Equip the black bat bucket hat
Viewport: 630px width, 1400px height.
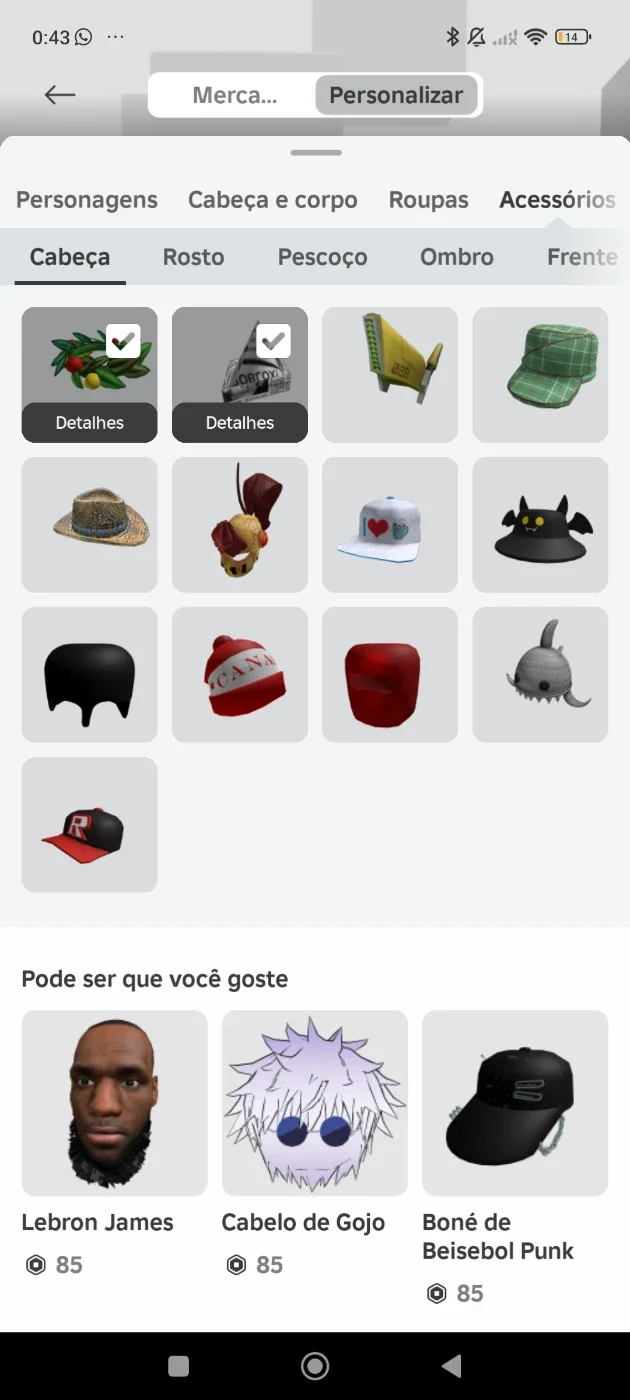pos(540,525)
